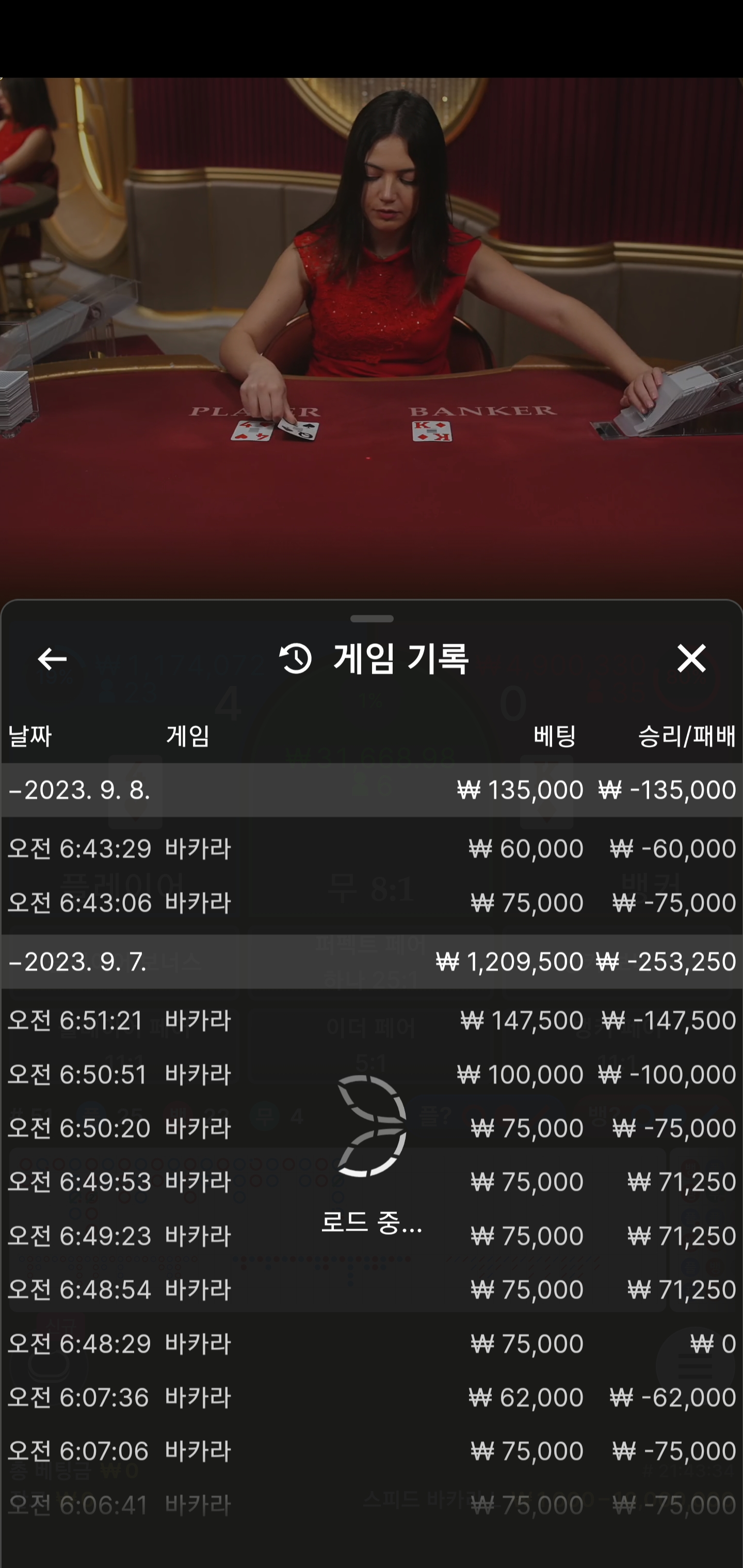Close the game history panel
Image resolution: width=743 pixels, height=1568 pixels.
(691, 658)
